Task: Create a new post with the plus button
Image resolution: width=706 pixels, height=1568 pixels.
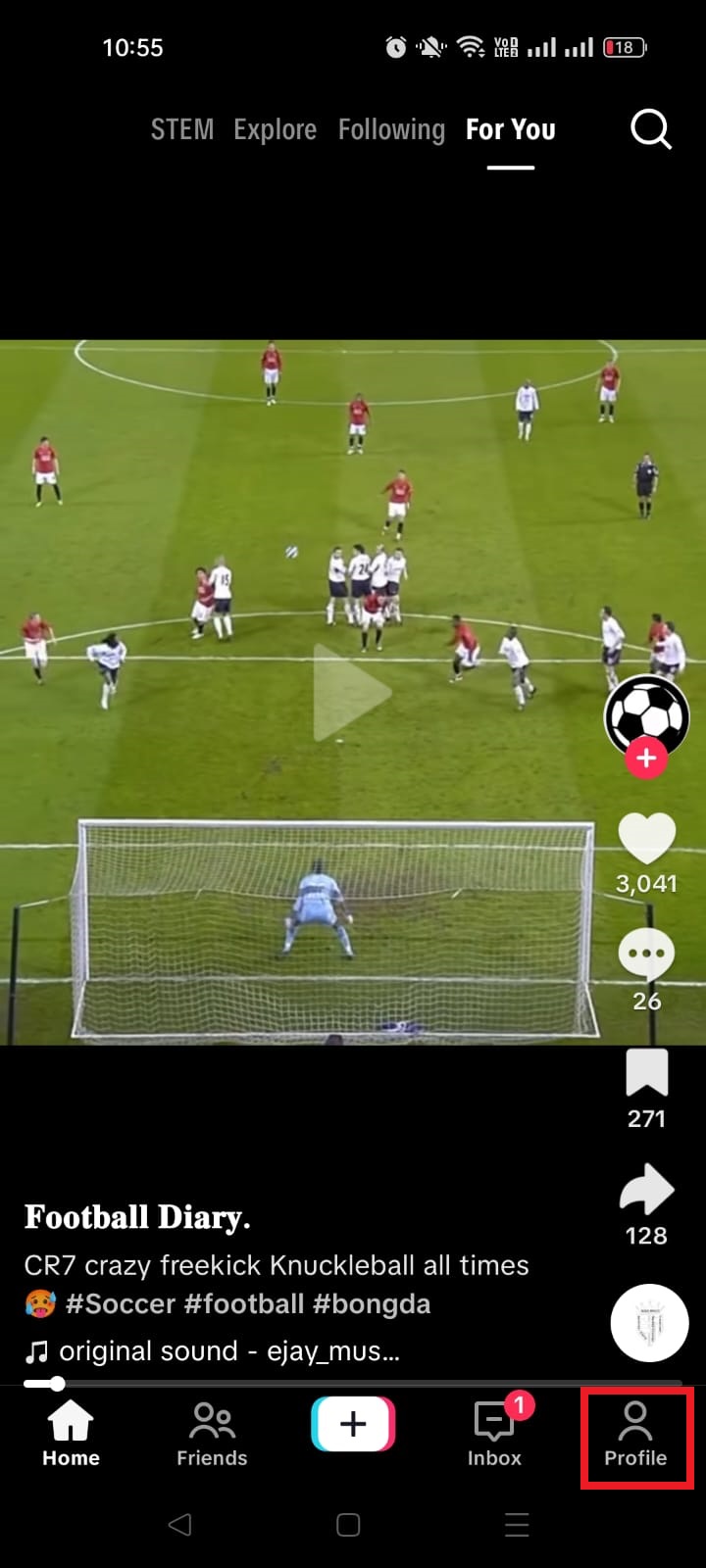Action: pyautogui.click(x=353, y=1423)
